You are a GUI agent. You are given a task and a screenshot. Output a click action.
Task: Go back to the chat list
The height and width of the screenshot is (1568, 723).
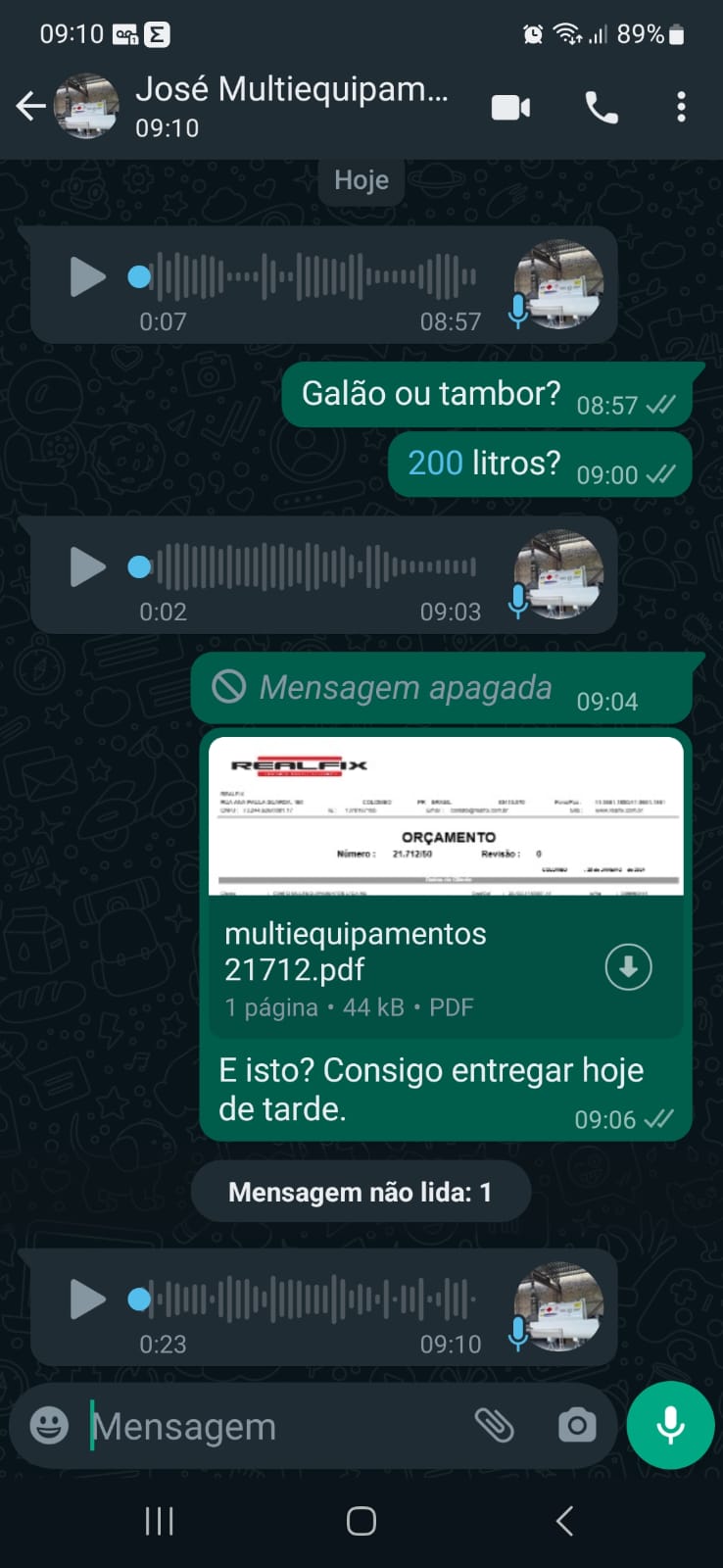[x=30, y=106]
